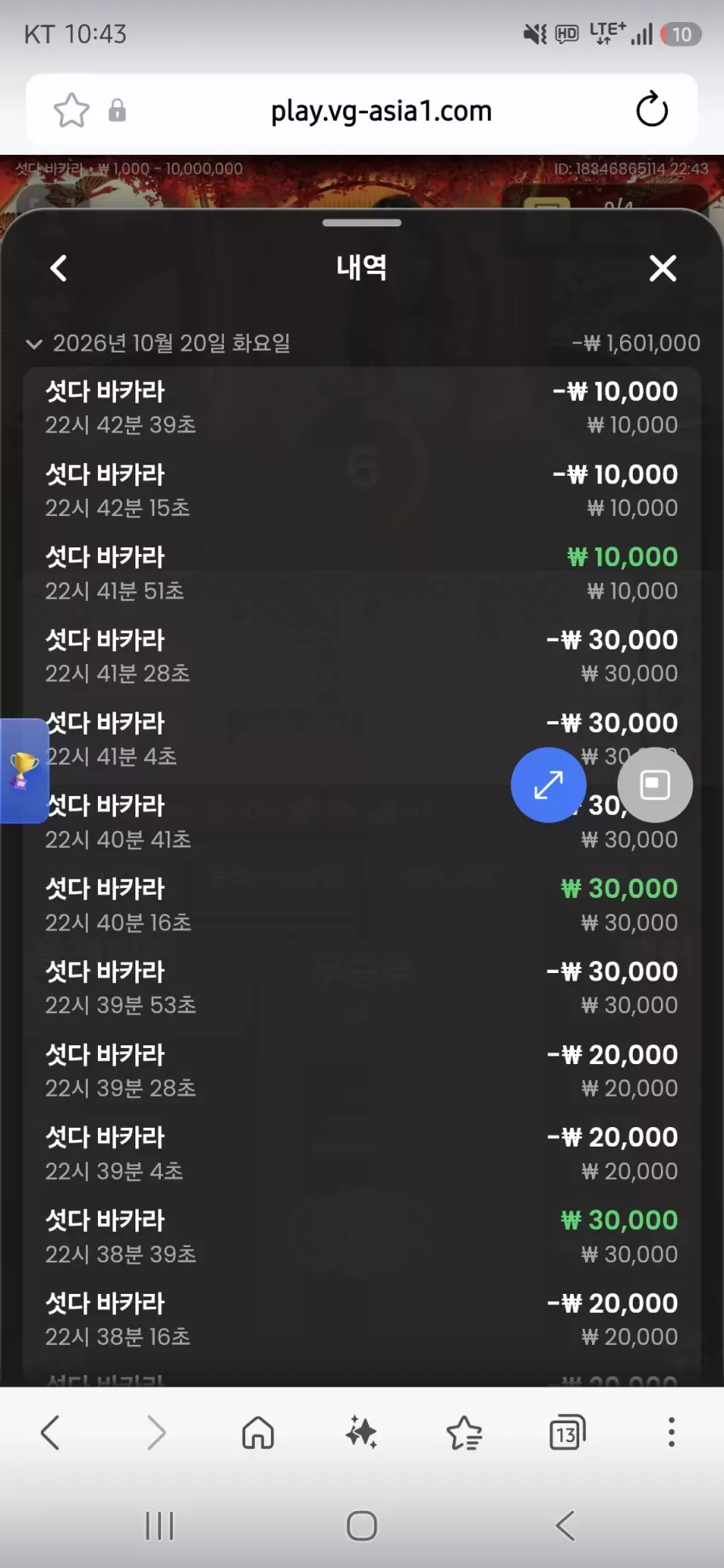Open the browser tabs switcher
Viewport: 724px width, 1568px height.
coord(567,1433)
